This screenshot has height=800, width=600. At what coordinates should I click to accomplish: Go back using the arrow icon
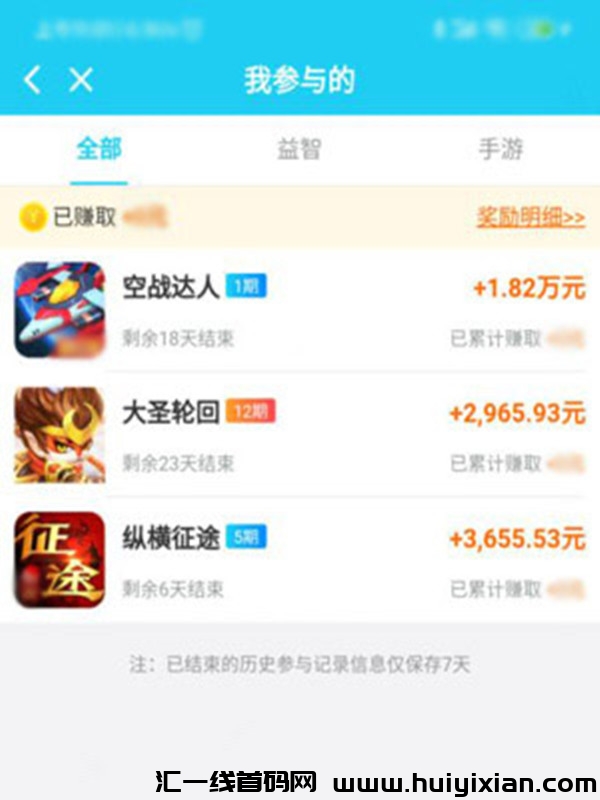[x=33, y=80]
